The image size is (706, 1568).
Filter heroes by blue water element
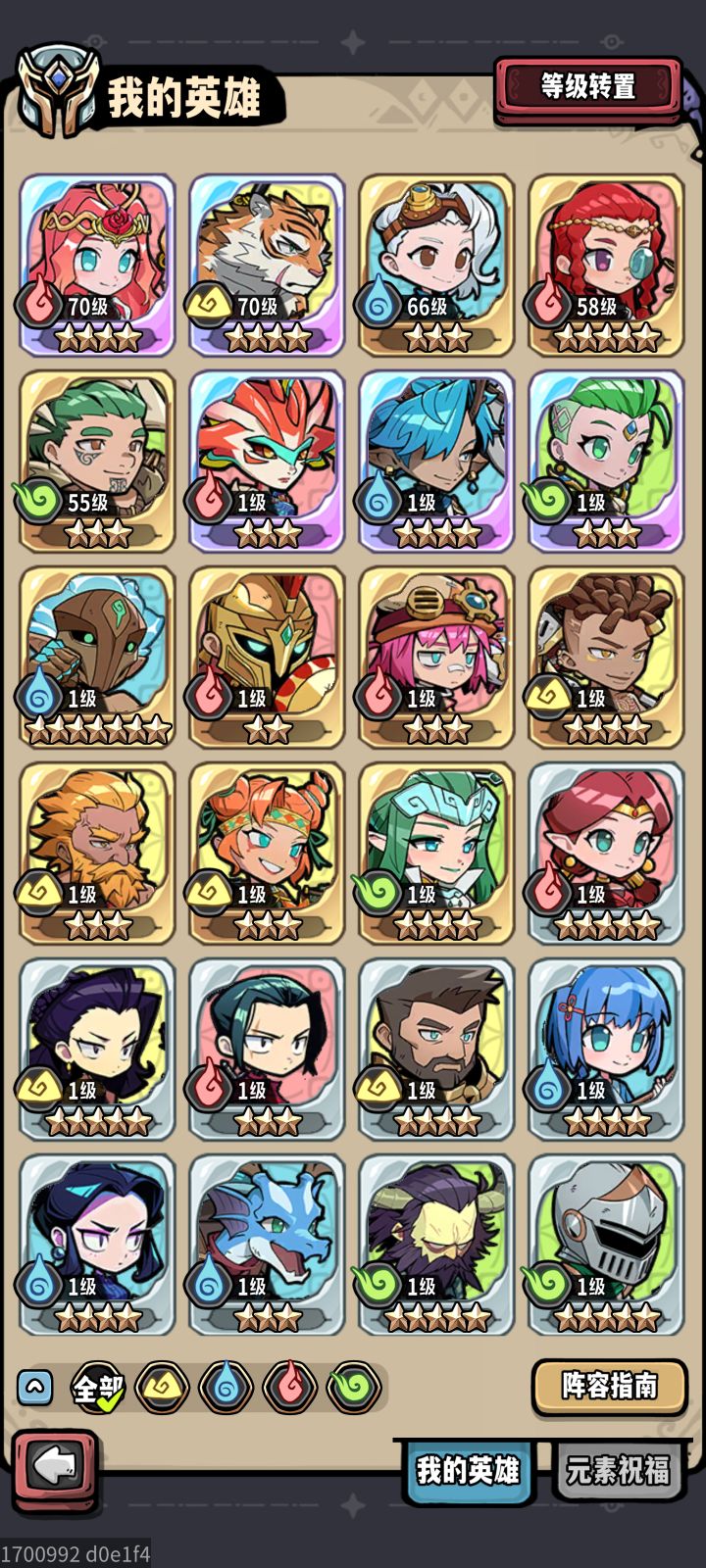[x=226, y=1388]
